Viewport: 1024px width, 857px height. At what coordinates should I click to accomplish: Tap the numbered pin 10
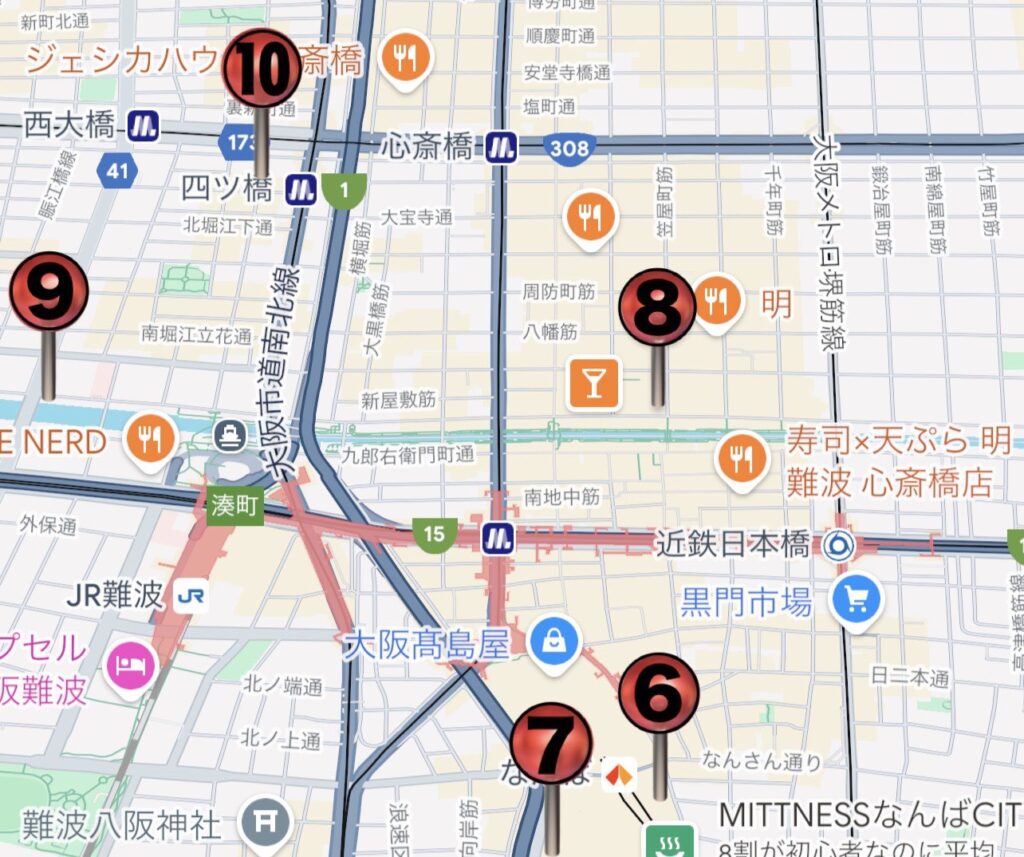coord(261,68)
